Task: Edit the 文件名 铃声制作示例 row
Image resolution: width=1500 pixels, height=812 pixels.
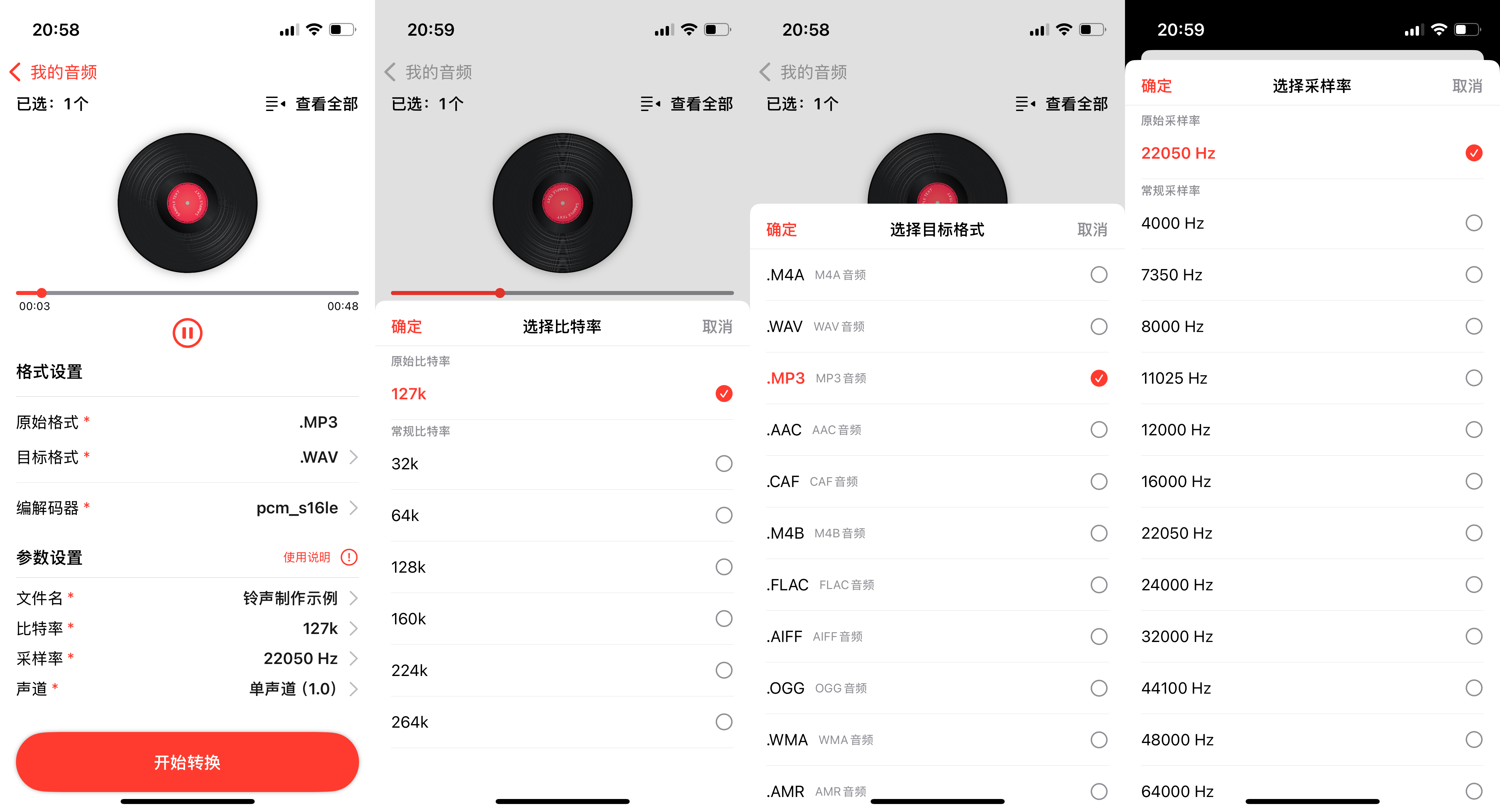Action: coord(187,598)
